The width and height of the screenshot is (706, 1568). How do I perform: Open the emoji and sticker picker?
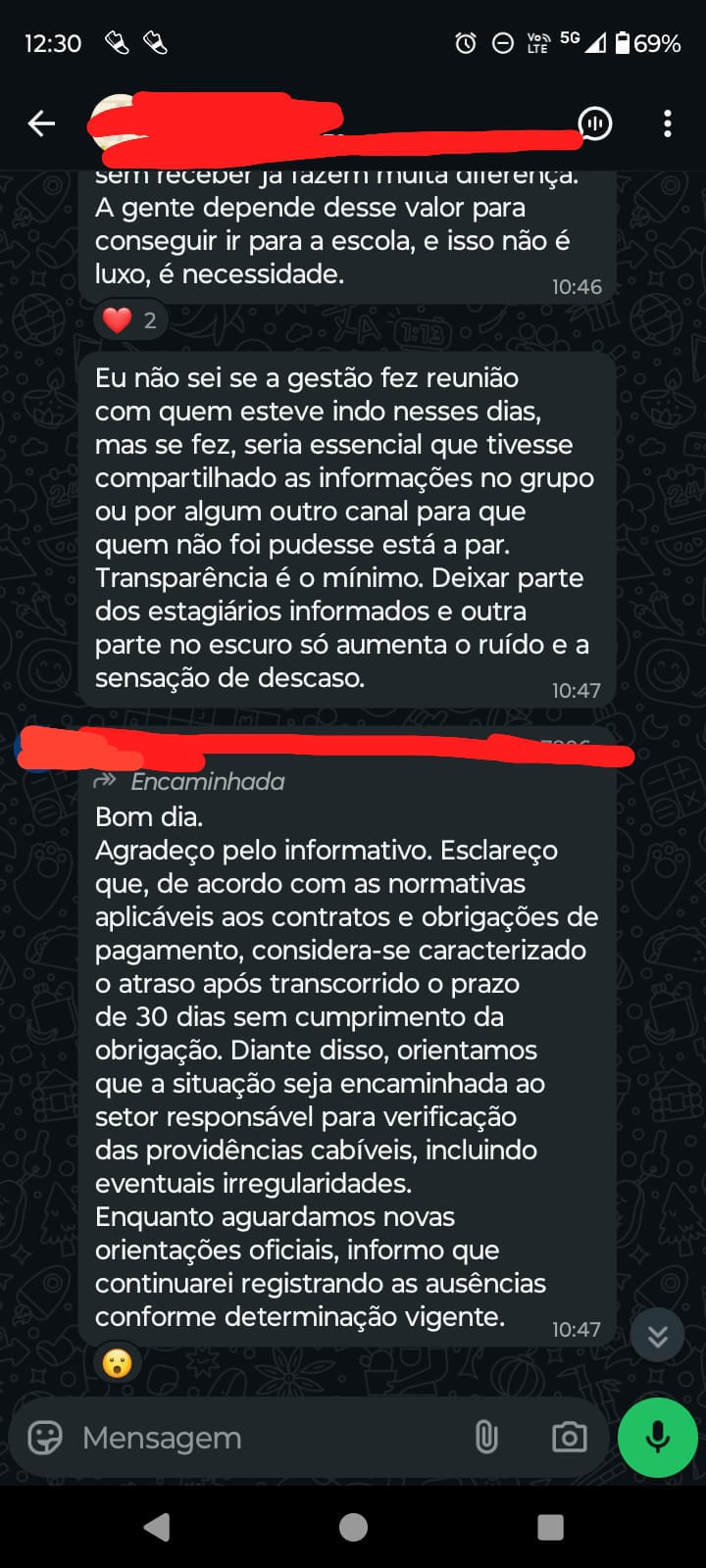[45, 1438]
